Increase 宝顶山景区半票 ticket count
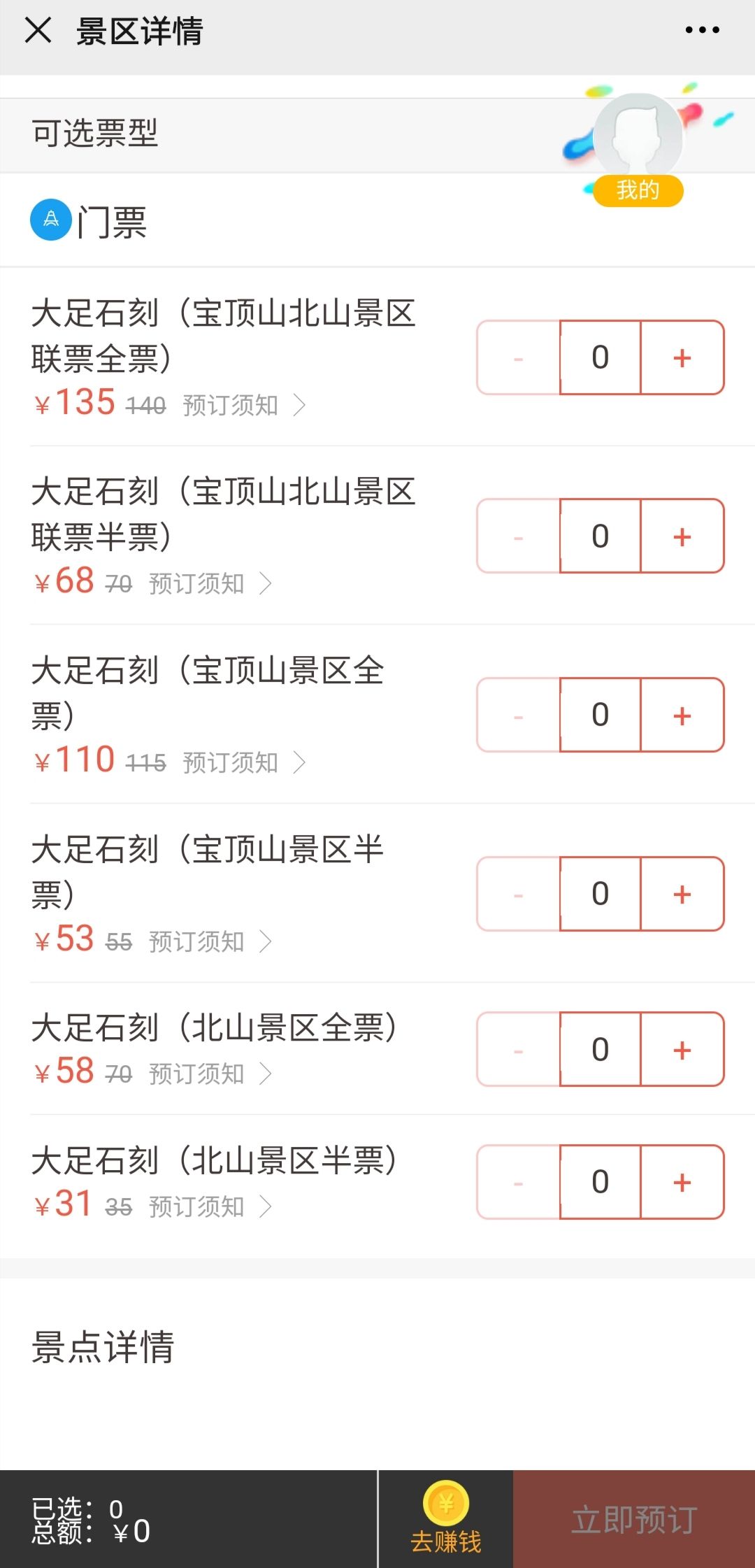 (682, 894)
